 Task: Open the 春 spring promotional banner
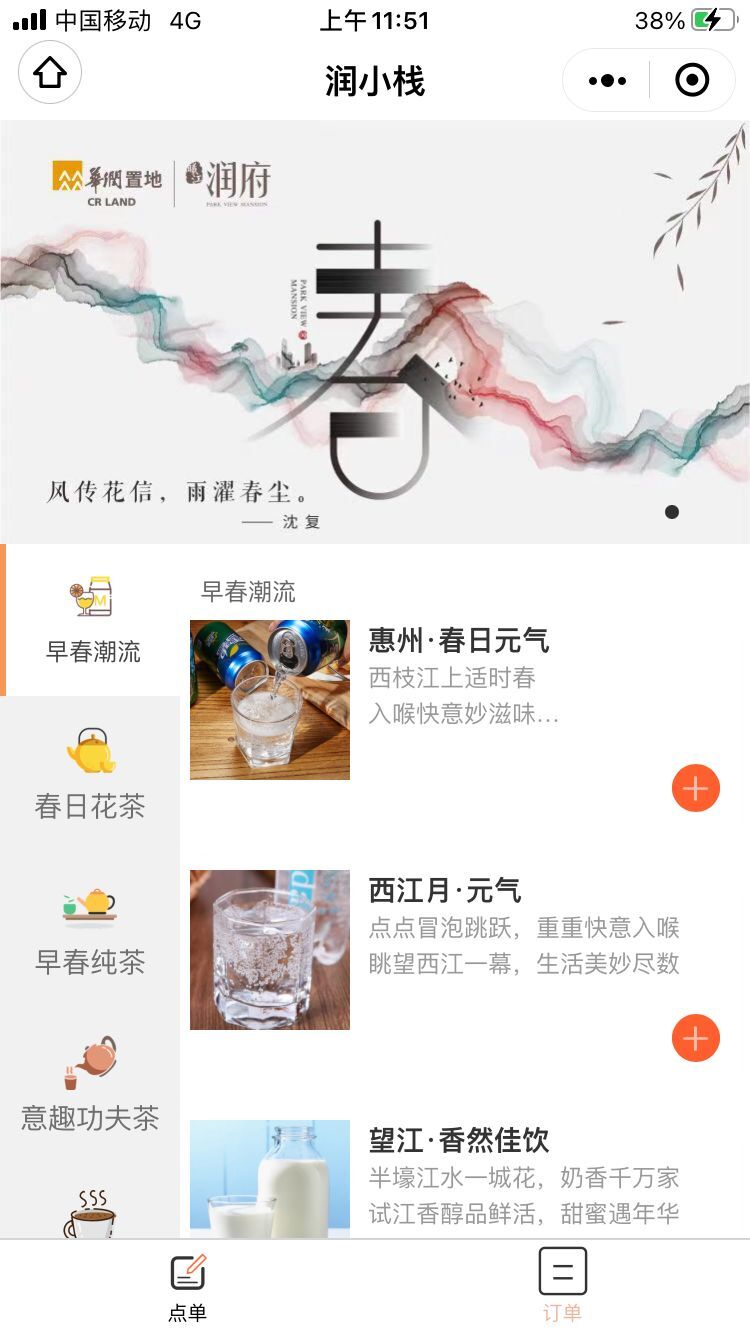pos(375,332)
